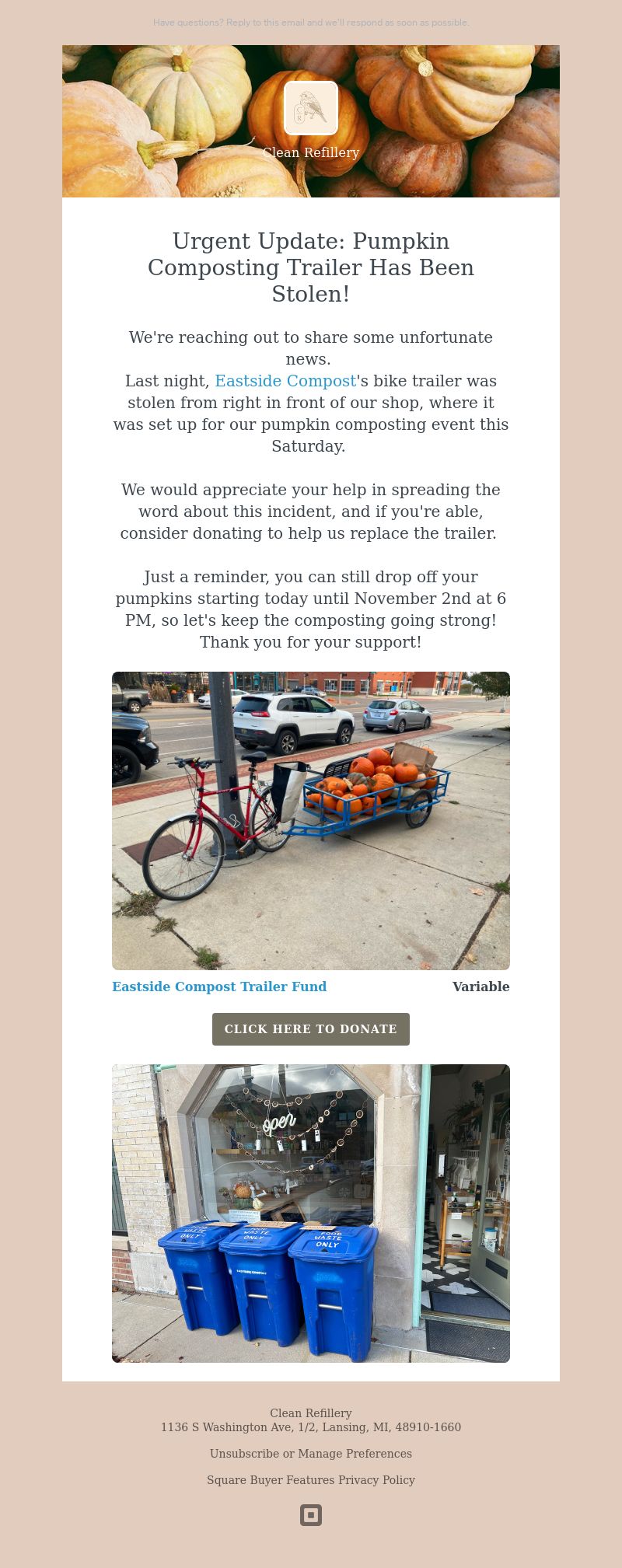
Task: View the Privacy Policy
Action: [377, 1480]
